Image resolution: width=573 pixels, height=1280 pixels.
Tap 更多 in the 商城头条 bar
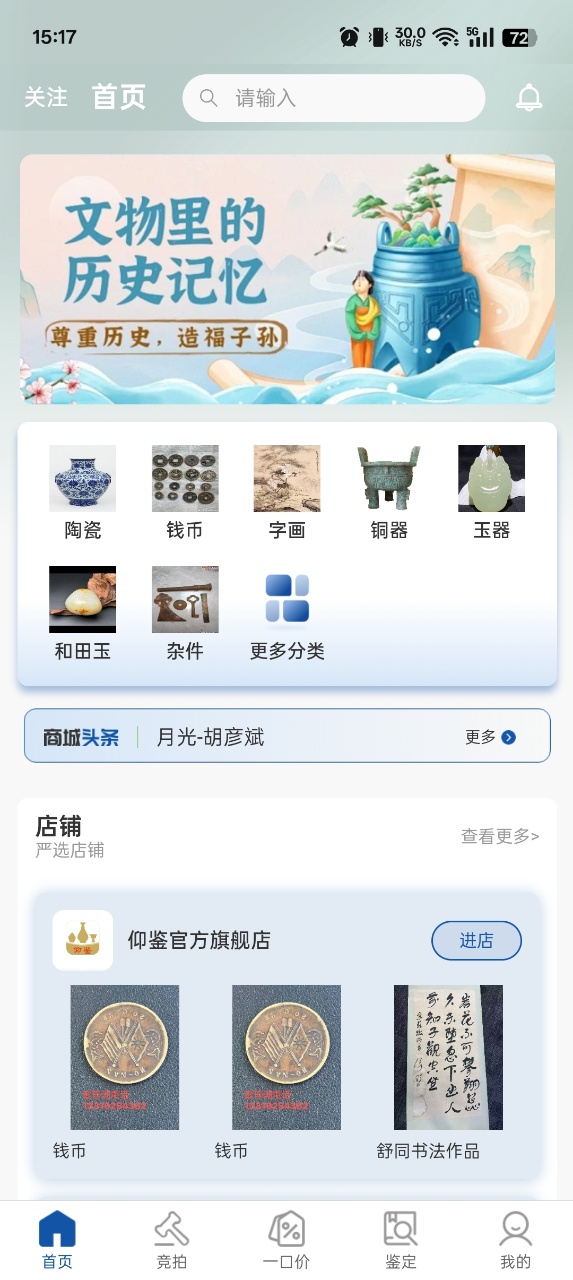pyautogui.click(x=490, y=737)
